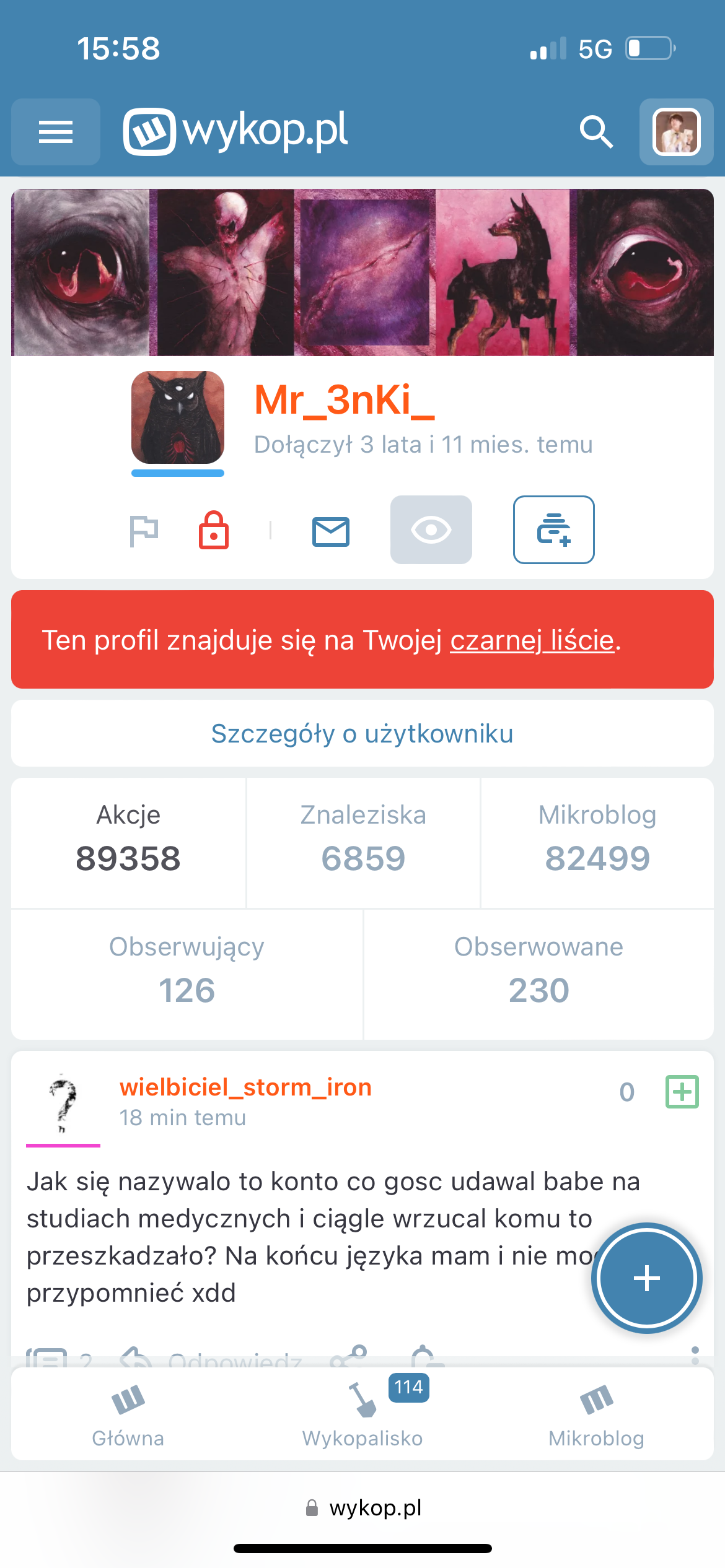This screenshot has height=1568, width=725.
Task: Select the Akcje tab
Action: coord(128,842)
